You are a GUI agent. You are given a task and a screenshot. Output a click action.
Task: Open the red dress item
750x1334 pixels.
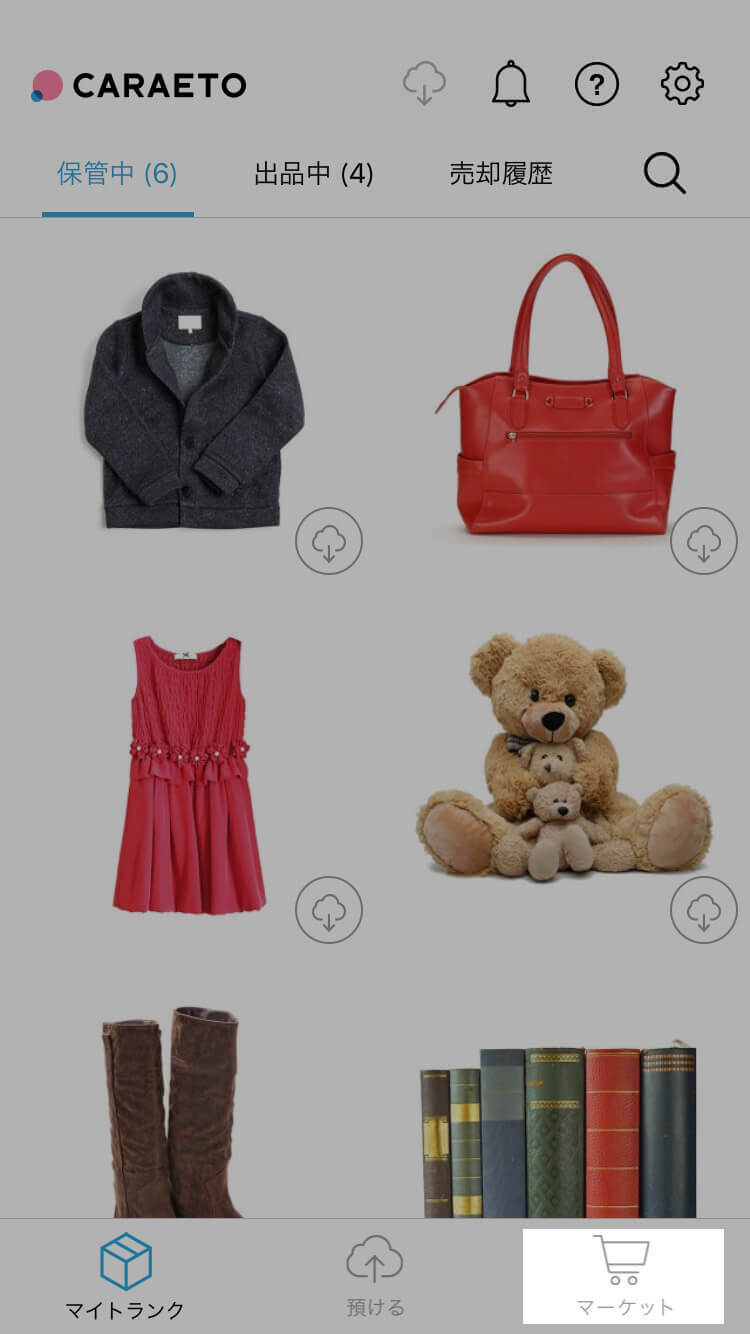coord(188,774)
